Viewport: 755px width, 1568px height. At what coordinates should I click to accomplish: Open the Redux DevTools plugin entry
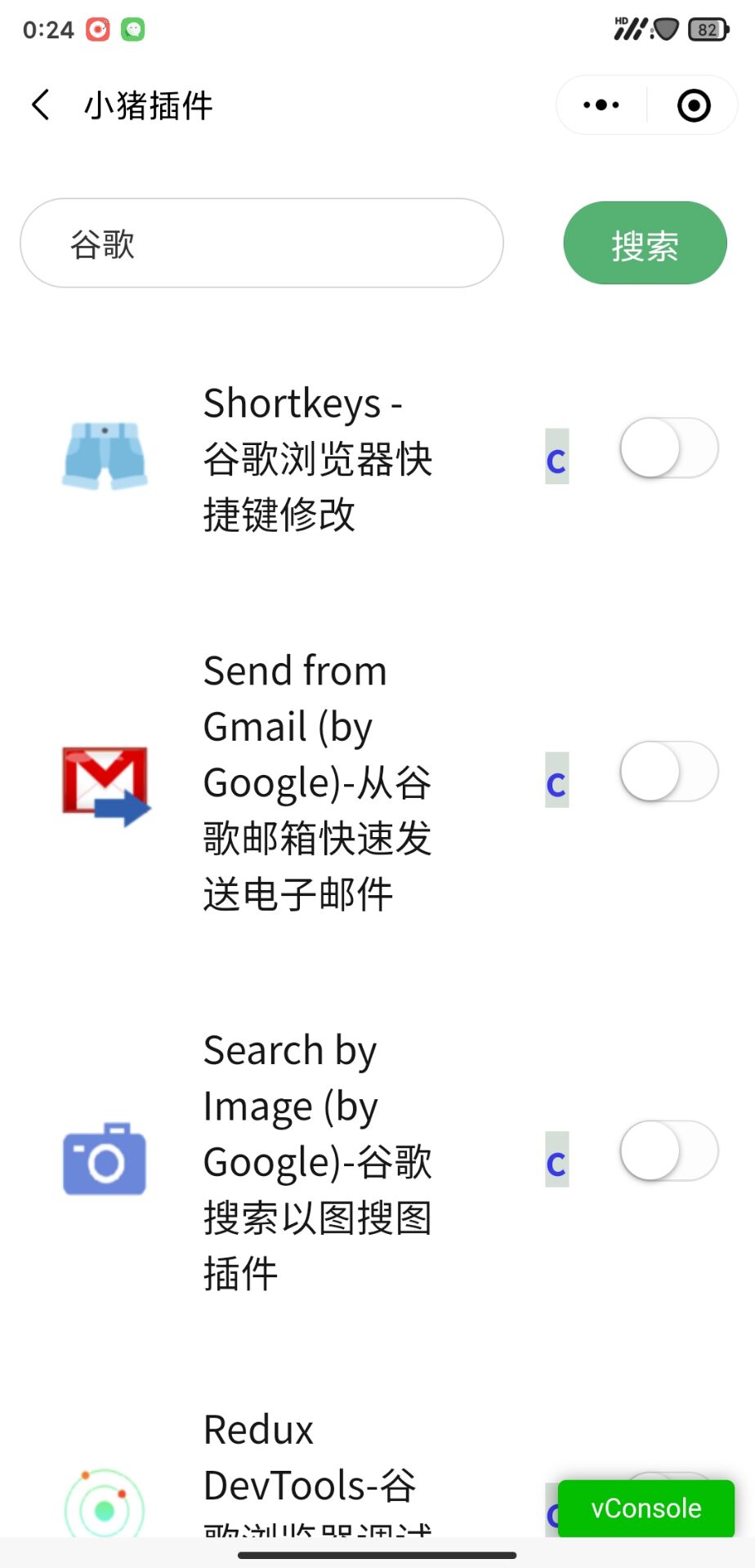(x=310, y=1470)
